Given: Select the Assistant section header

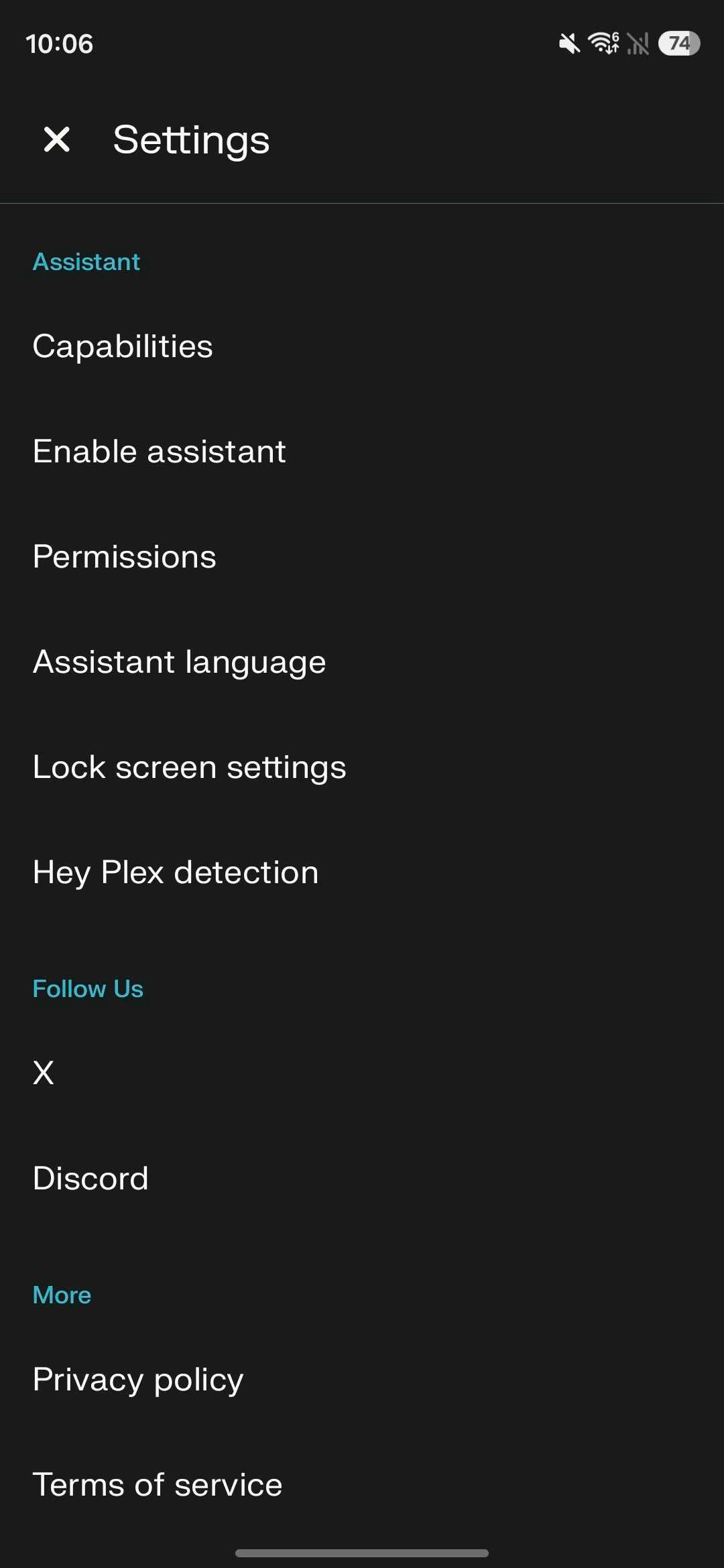Looking at the screenshot, I should 85,261.
